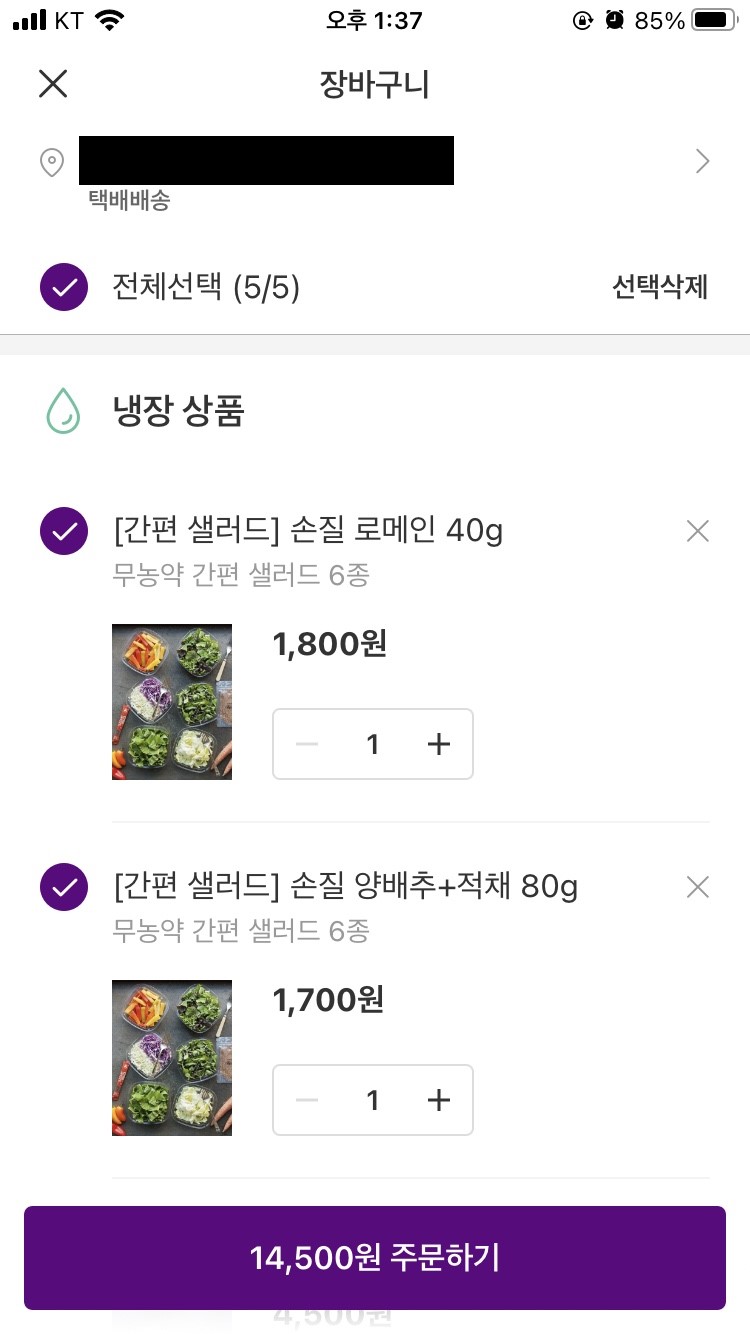750x1334 pixels.
Task: Tap 선택삭제 to delete selected items
Action: click(x=659, y=288)
